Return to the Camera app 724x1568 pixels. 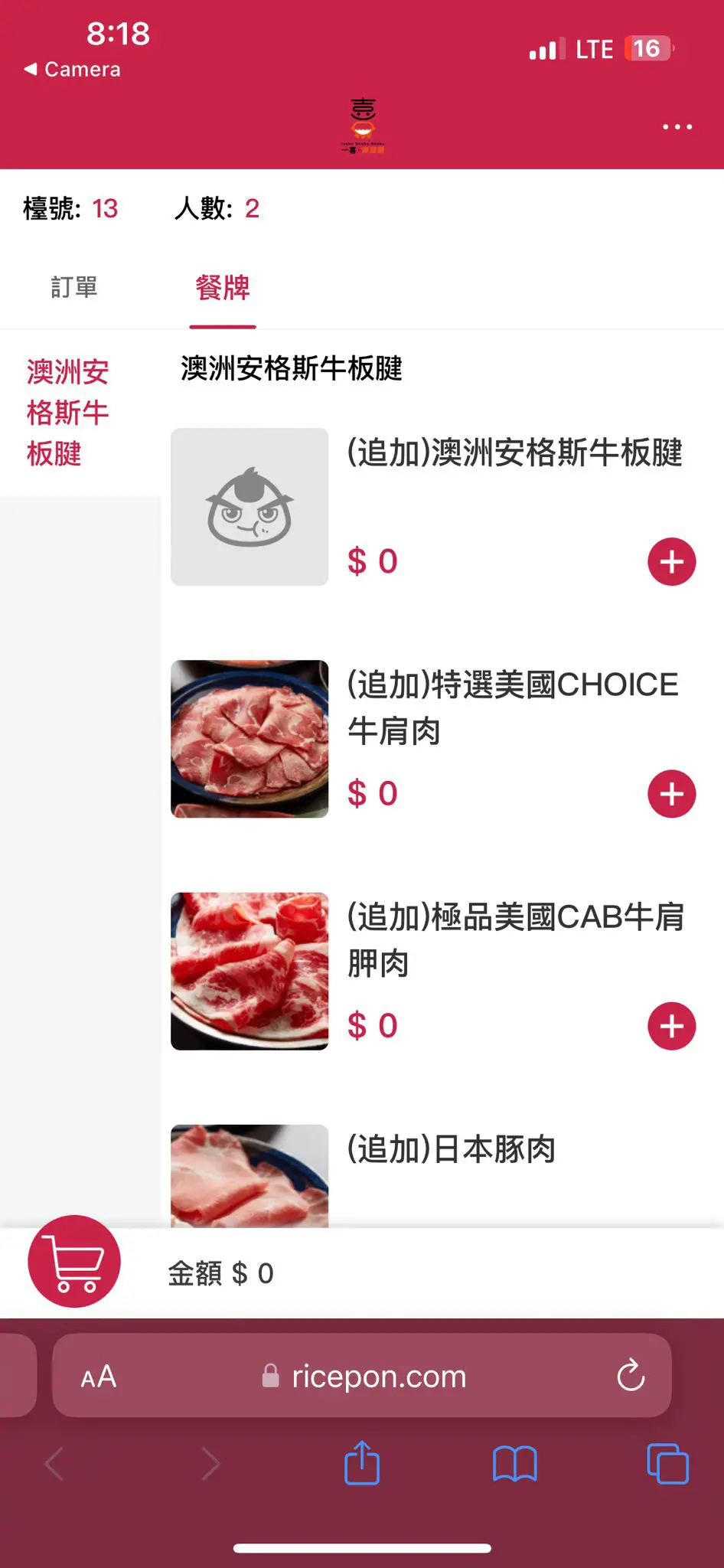(73, 70)
